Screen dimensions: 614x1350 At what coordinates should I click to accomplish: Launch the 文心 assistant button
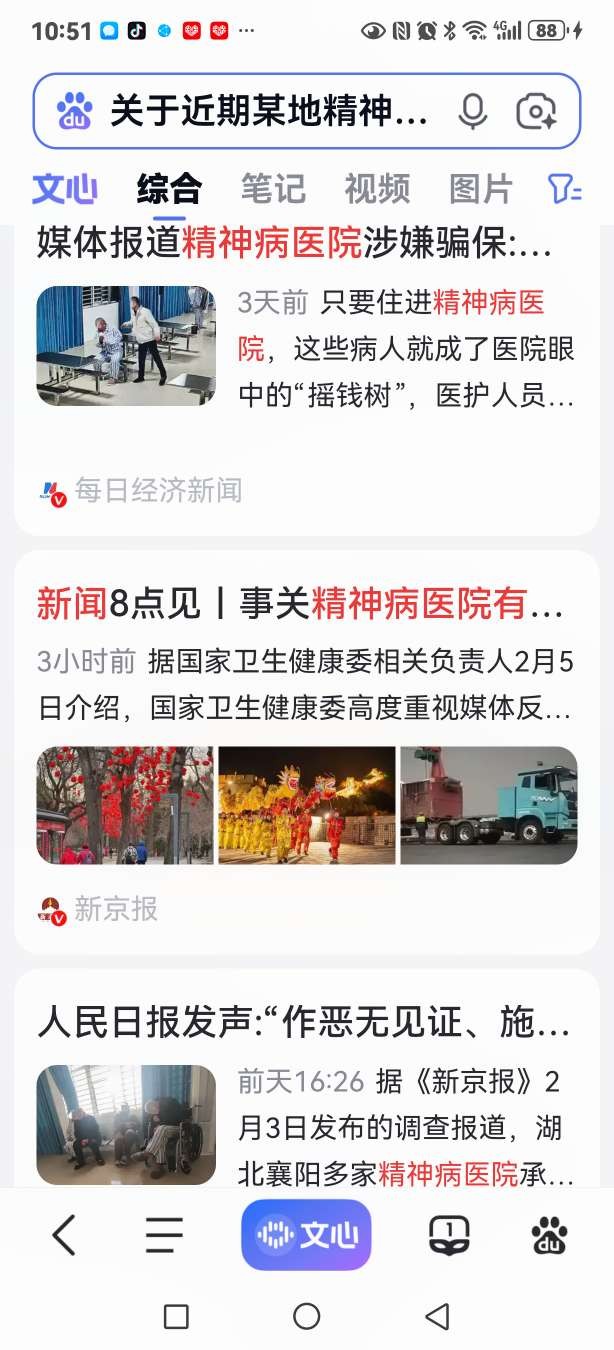pos(306,1235)
